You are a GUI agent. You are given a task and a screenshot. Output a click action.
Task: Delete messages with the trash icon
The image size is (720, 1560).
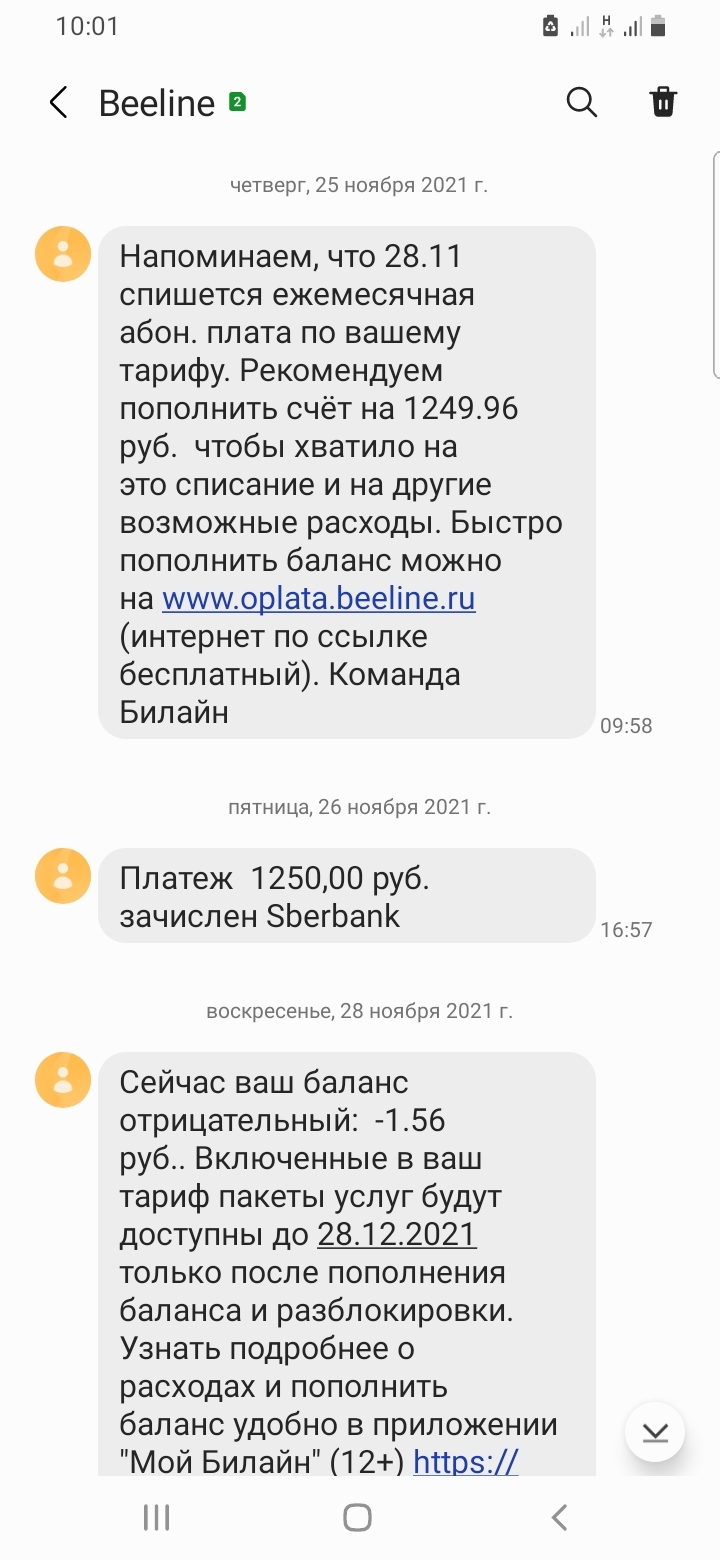663,102
